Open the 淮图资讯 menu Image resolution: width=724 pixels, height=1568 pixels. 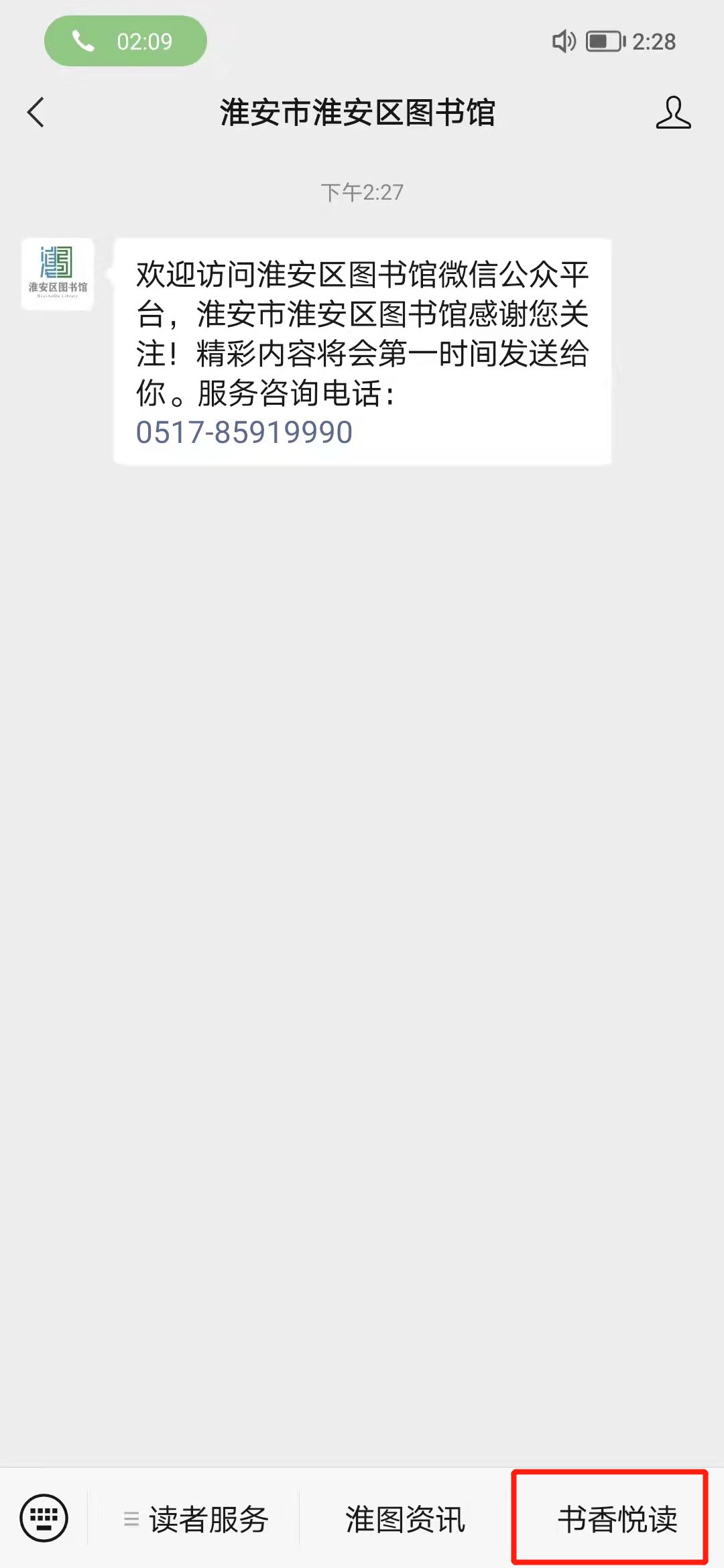coord(405,1518)
